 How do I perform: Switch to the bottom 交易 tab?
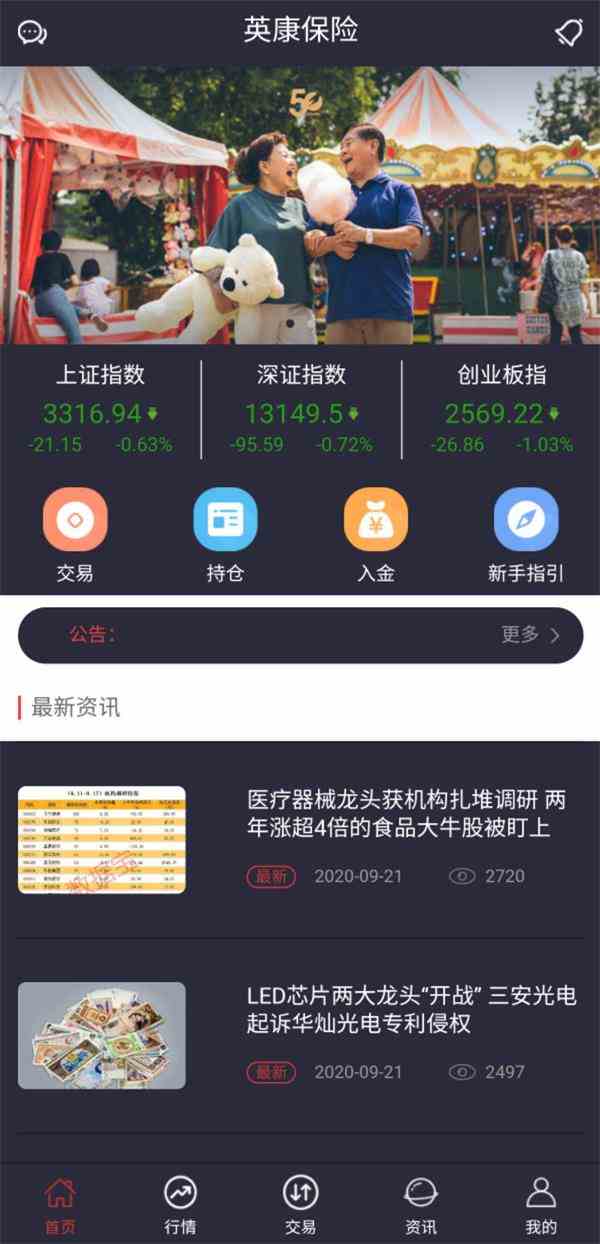coord(300,1205)
